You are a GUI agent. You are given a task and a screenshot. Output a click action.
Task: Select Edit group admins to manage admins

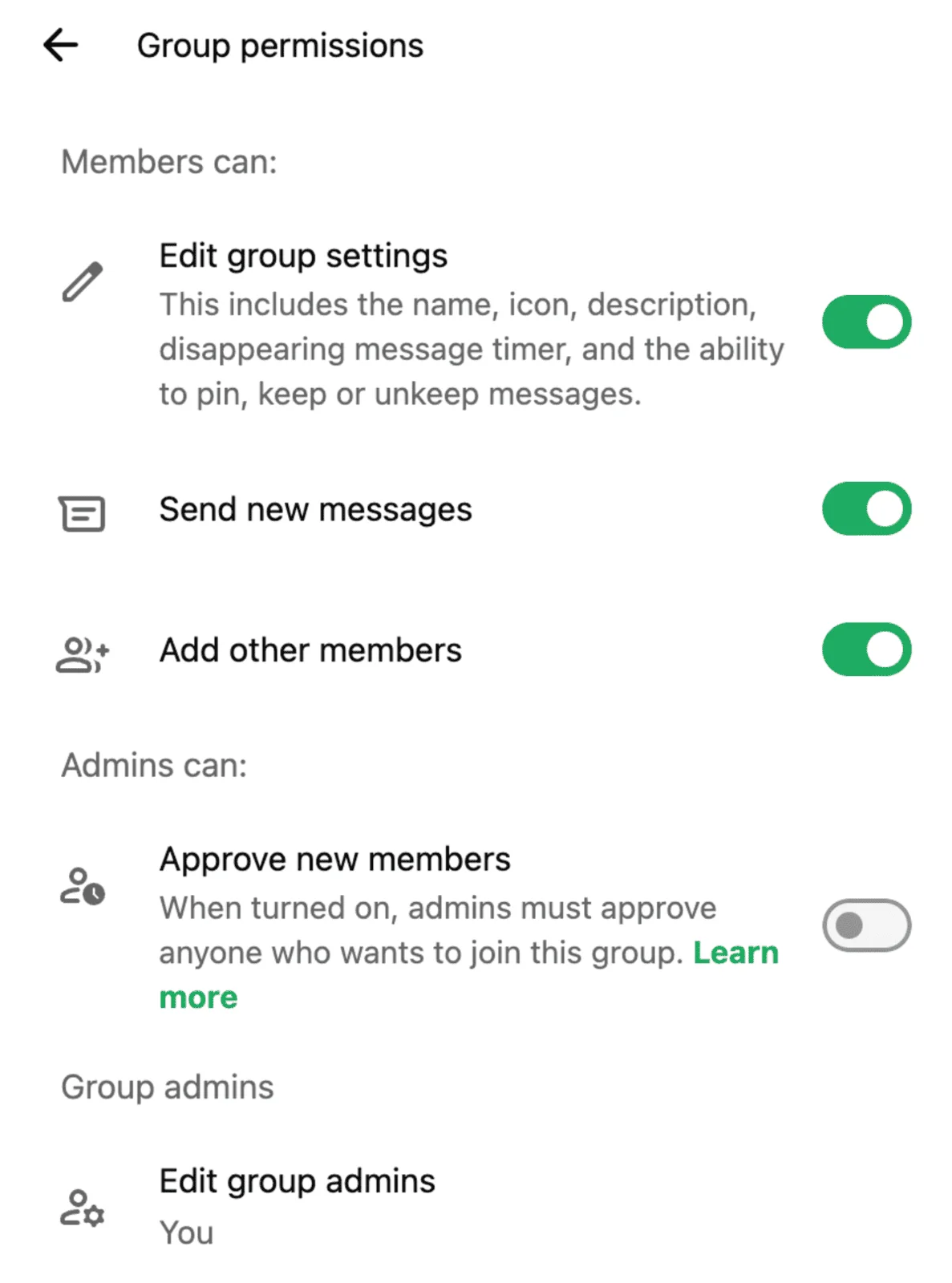298,1180
